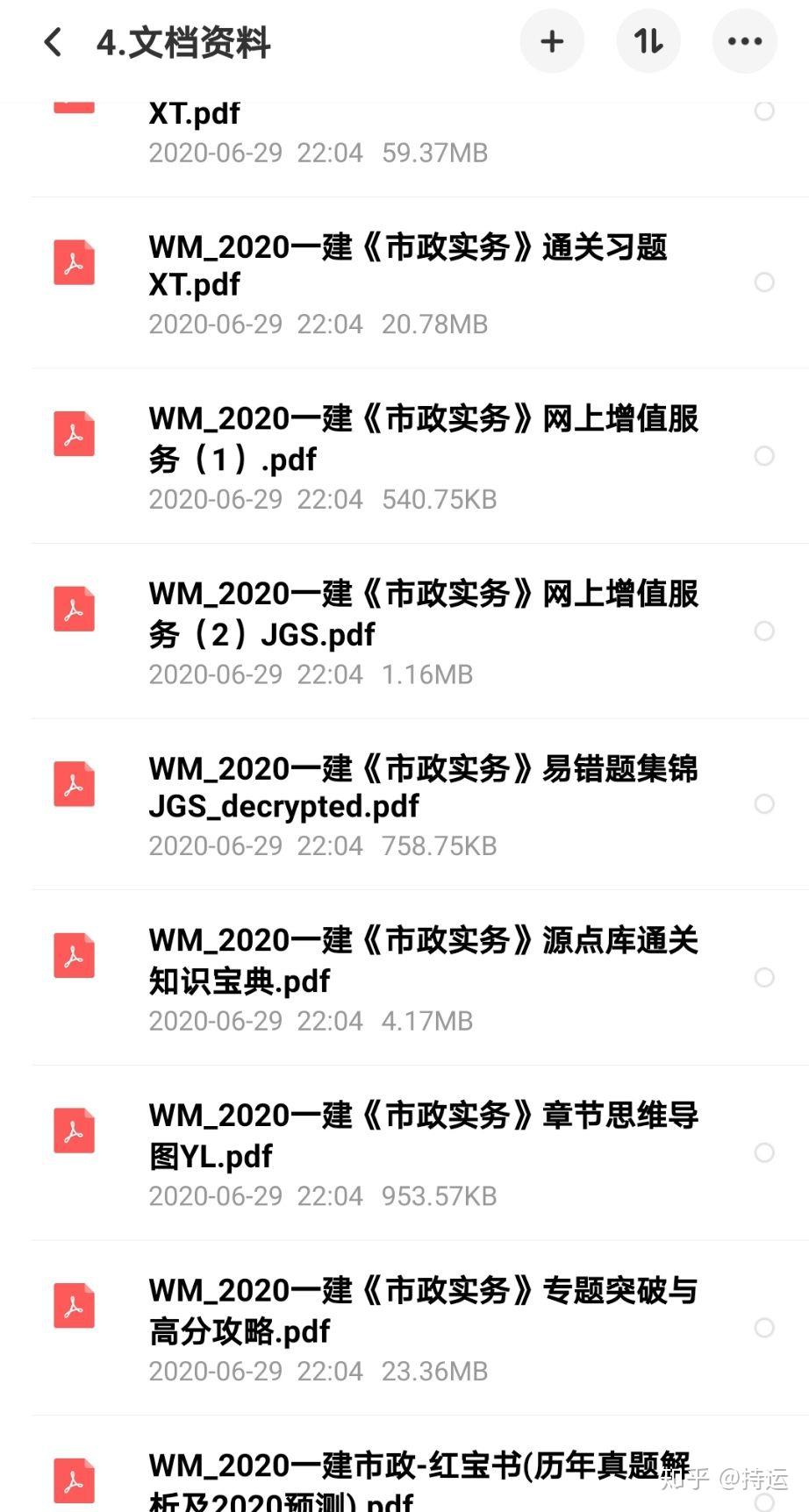Go back from 4.文档资料 folder
The width and height of the screenshot is (809, 1512).
pyautogui.click(x=53, y=42)
